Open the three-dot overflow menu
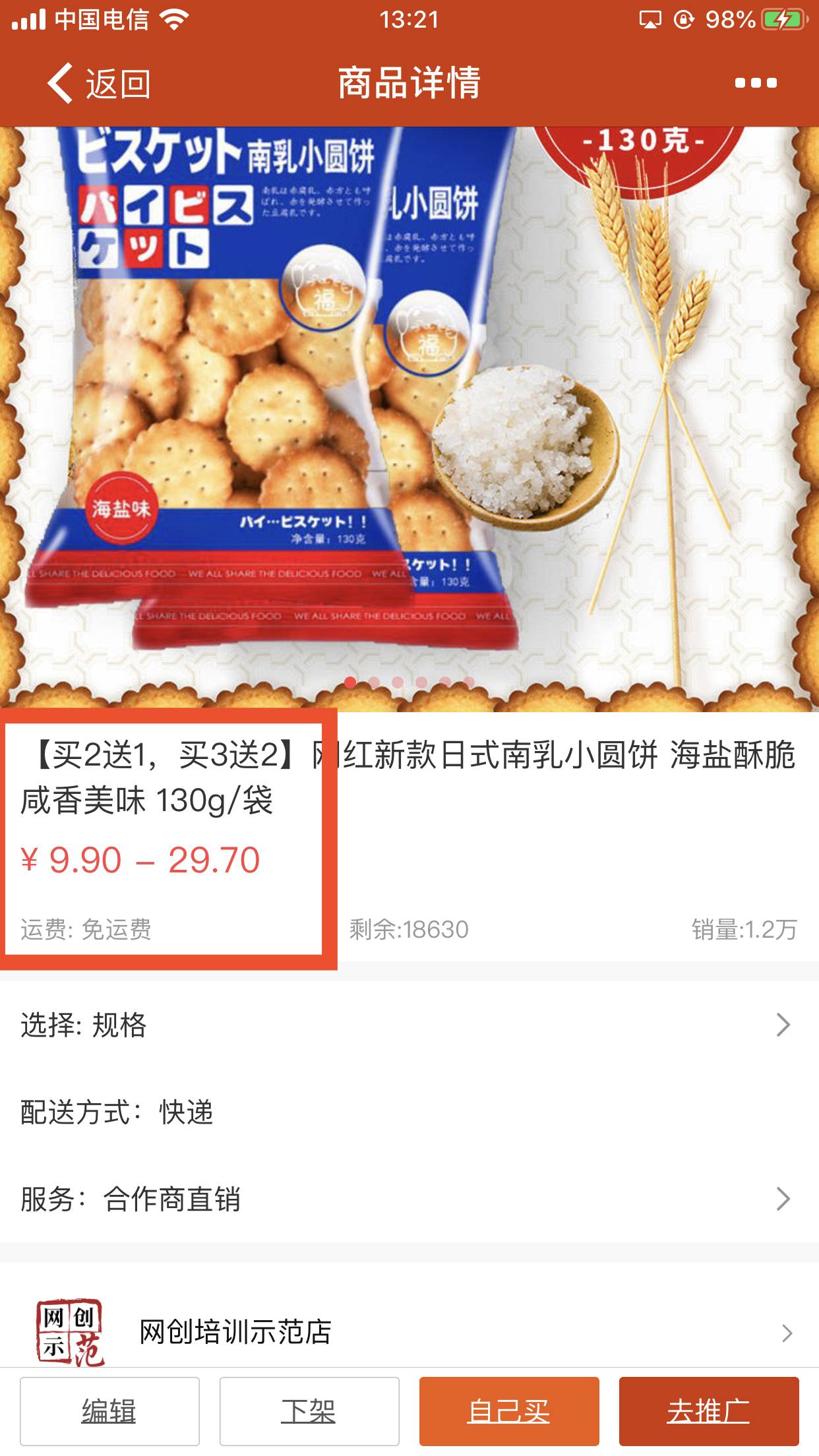This screenshot has height=1456, width=819. tap(756, 83)
